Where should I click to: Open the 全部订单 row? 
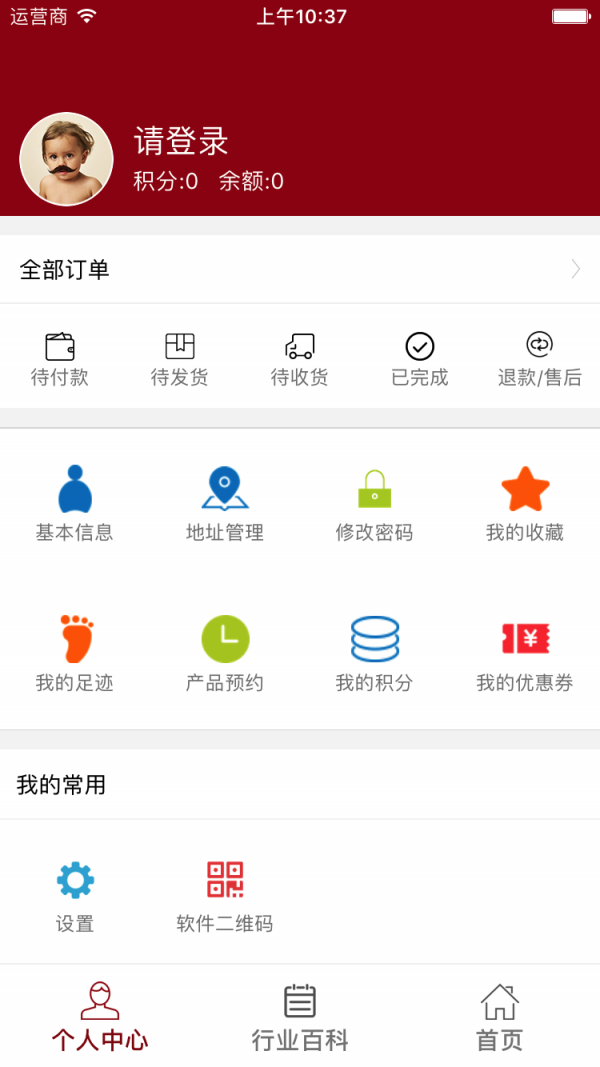click(300, 269)
